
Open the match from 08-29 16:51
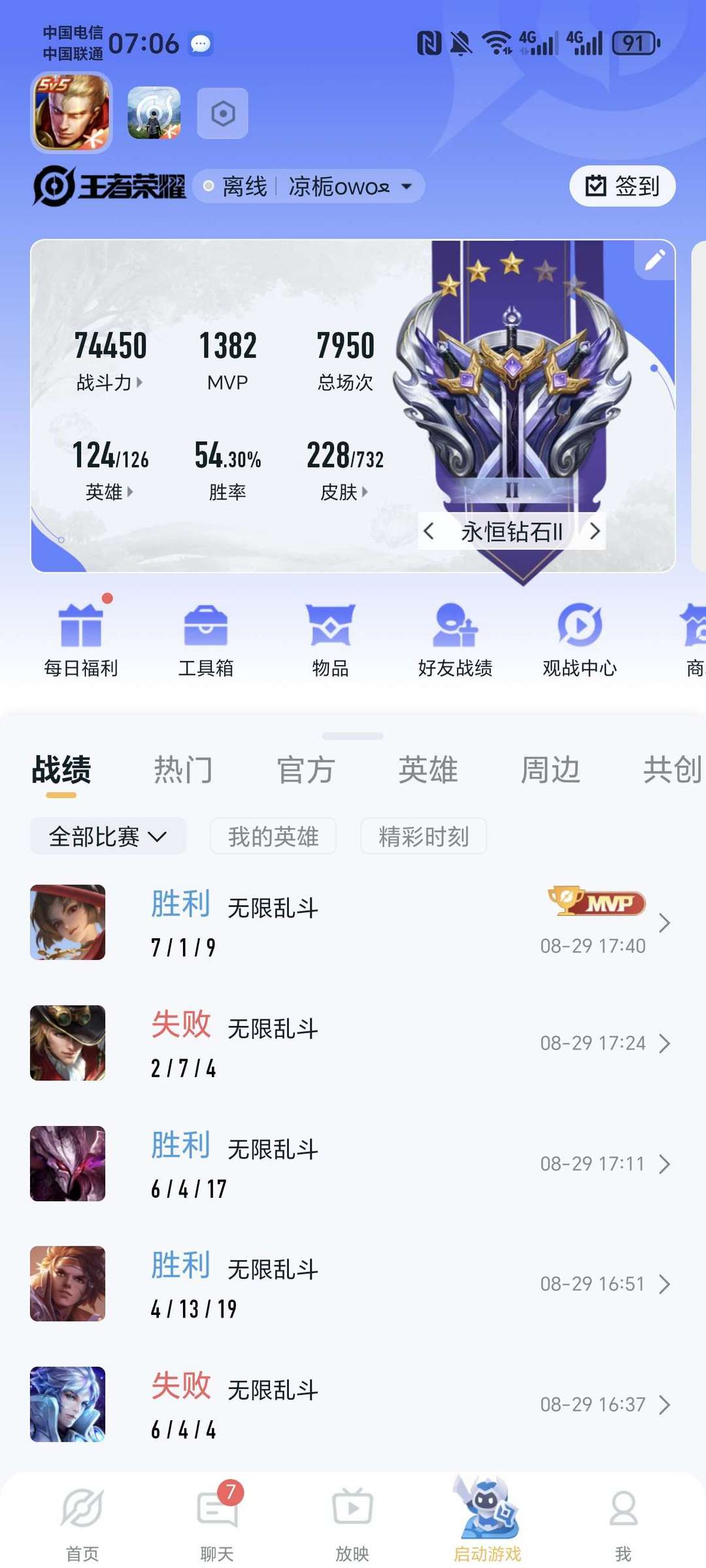click(x=353, y=1284)
